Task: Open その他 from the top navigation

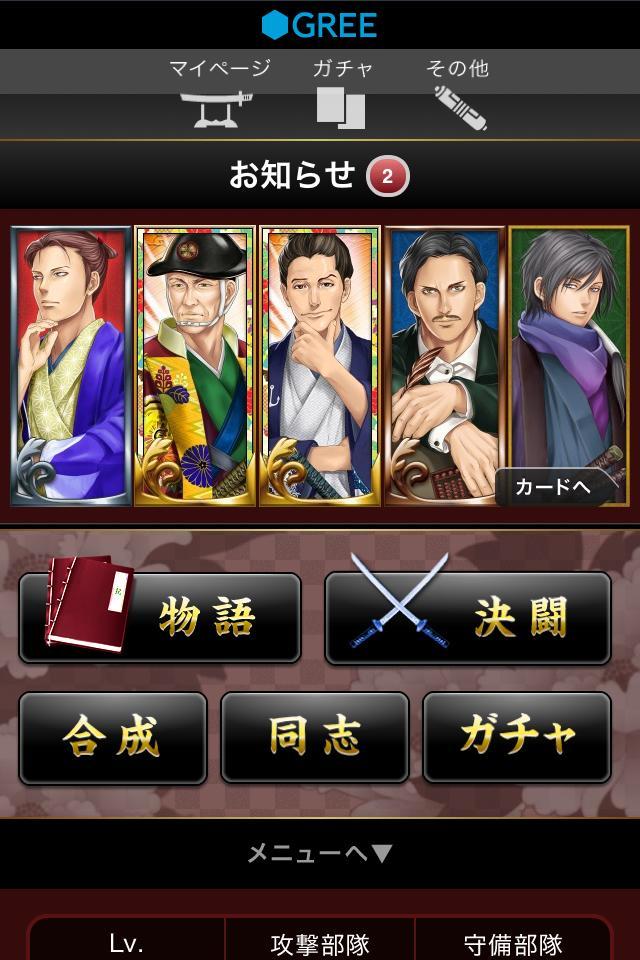Action: 458,92
